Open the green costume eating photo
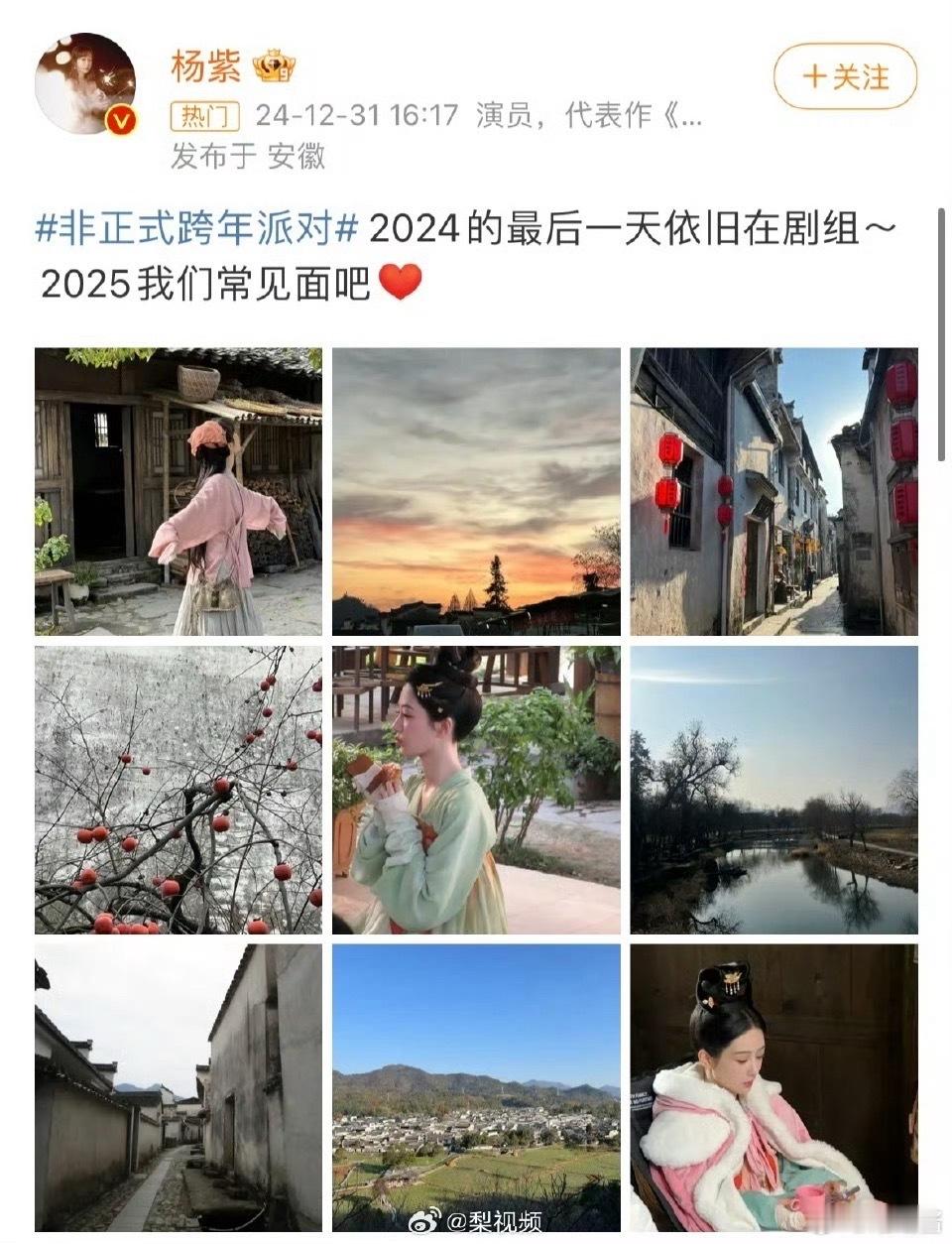Image resolution: width=952 pixels, height=1244 pixels. click(x=476, y=792)
